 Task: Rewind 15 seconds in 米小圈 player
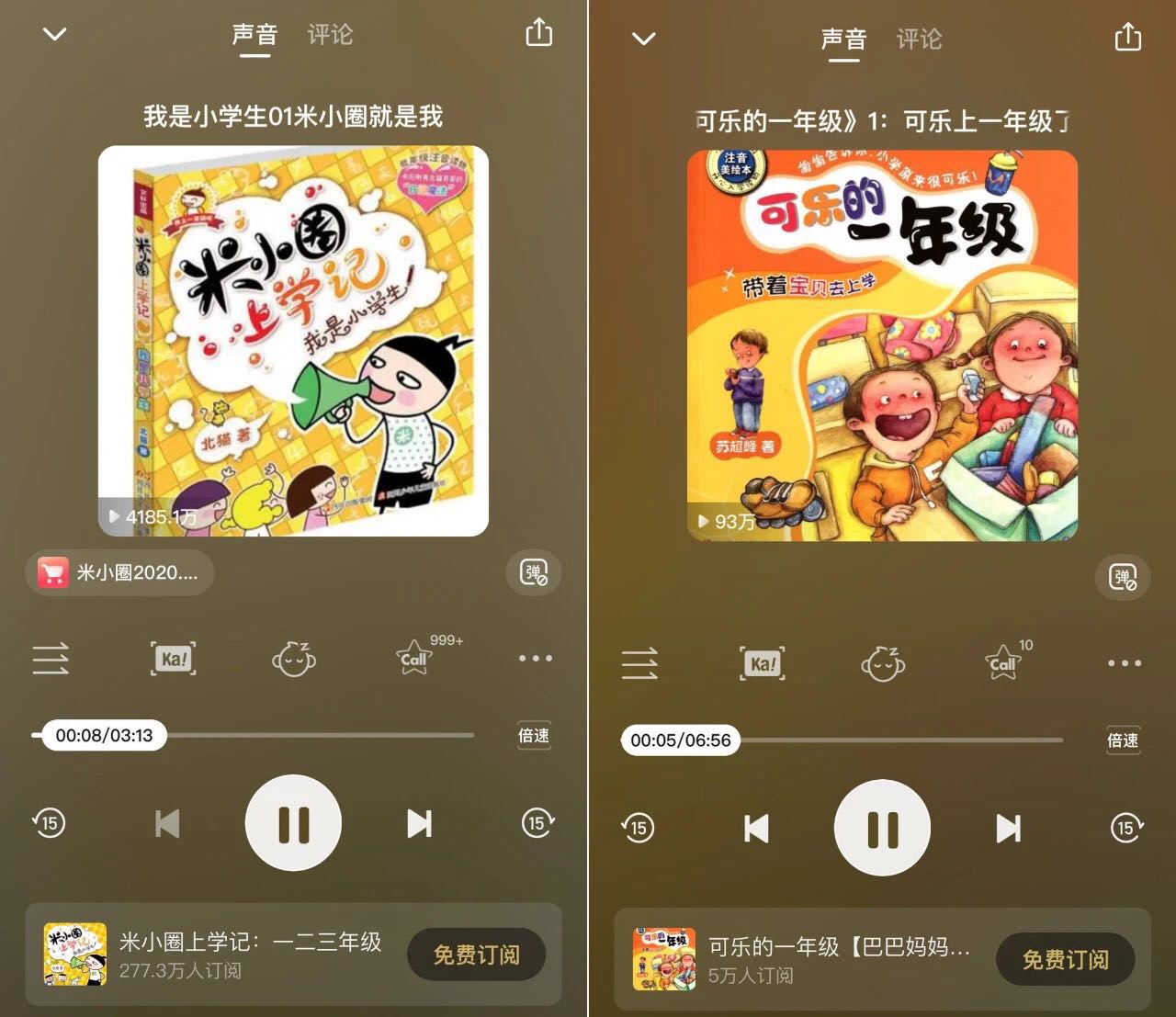coord(50,823)
